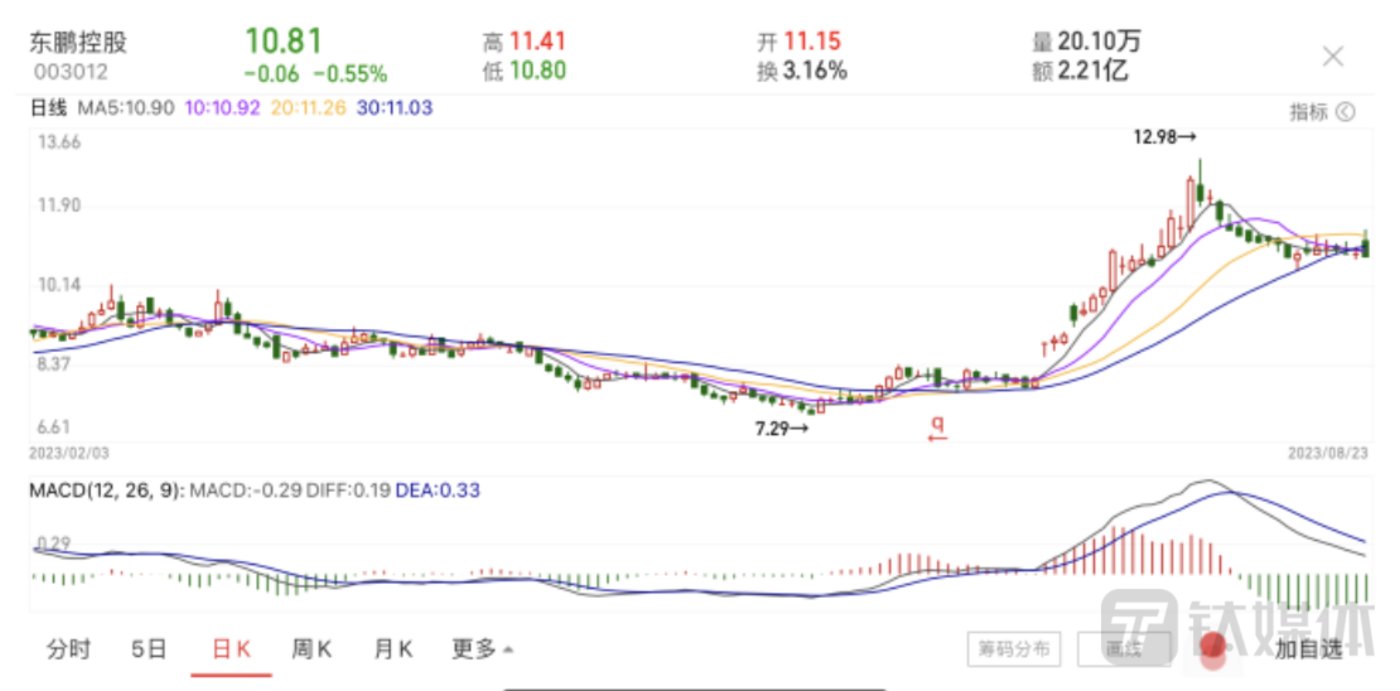Add stock via 加自选
Screen dimensions: 1400x691
coord(1309,649)
